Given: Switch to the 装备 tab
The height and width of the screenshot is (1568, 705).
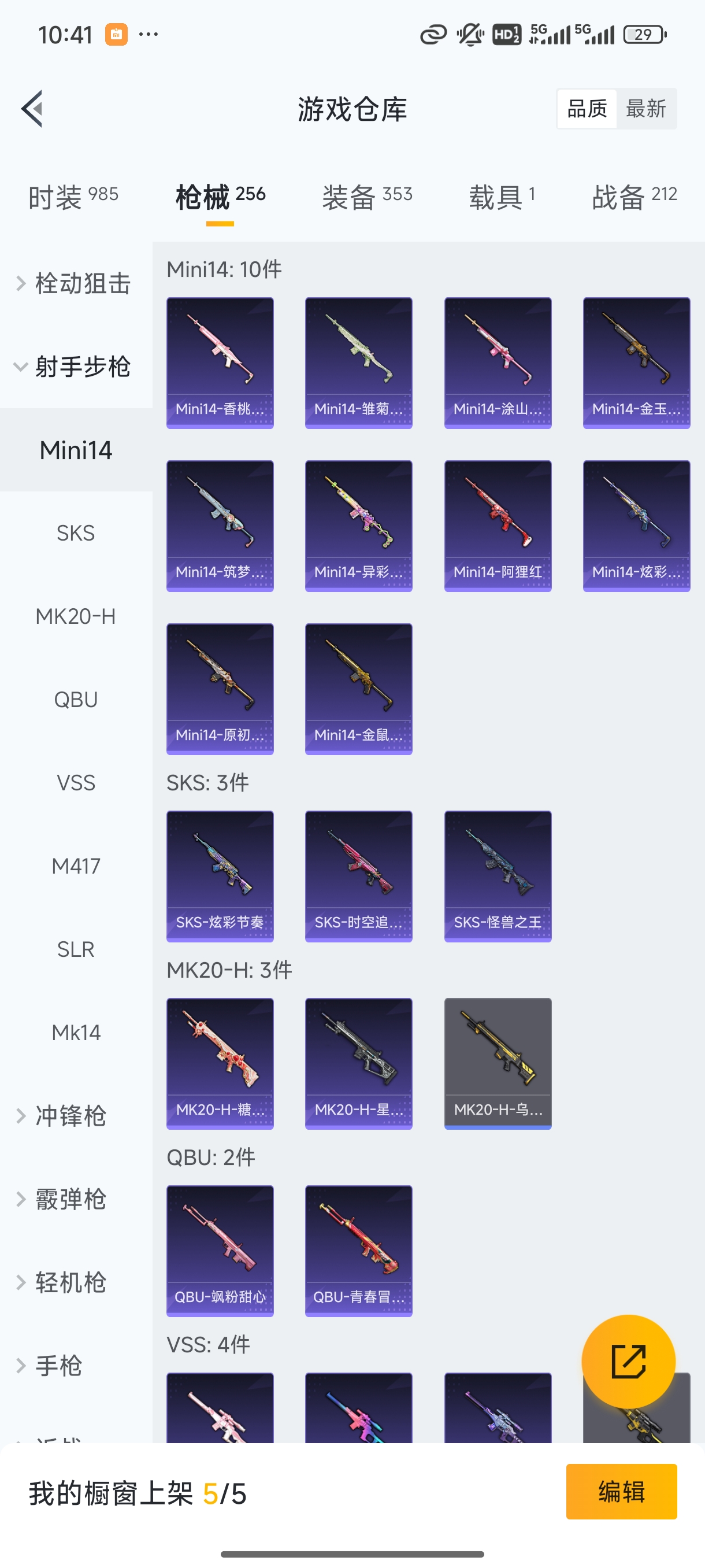Looking at the screenshot, I should 367,197.
